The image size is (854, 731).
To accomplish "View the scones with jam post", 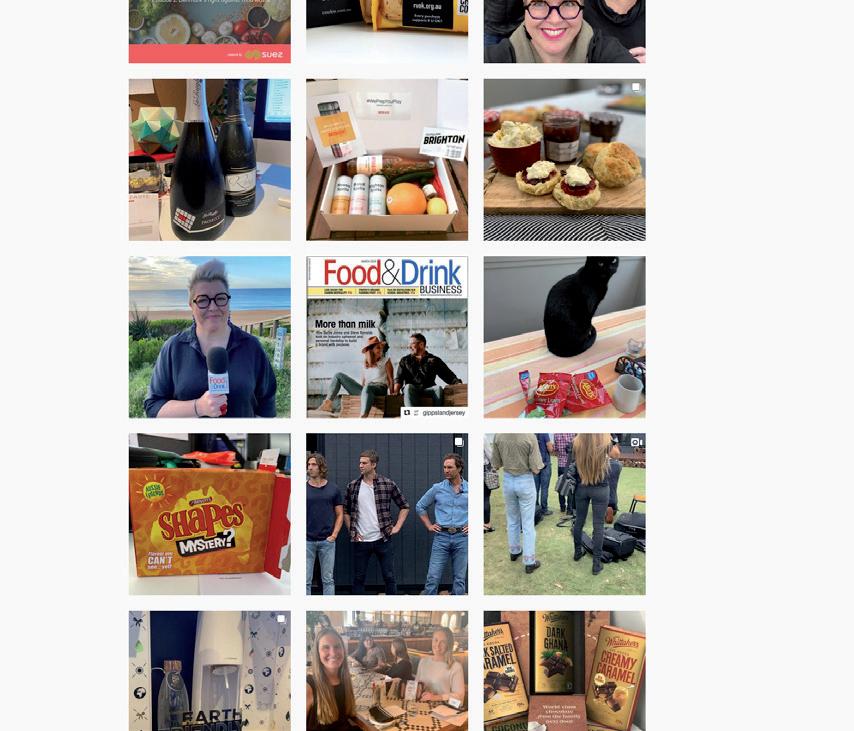I will [564, 160].
